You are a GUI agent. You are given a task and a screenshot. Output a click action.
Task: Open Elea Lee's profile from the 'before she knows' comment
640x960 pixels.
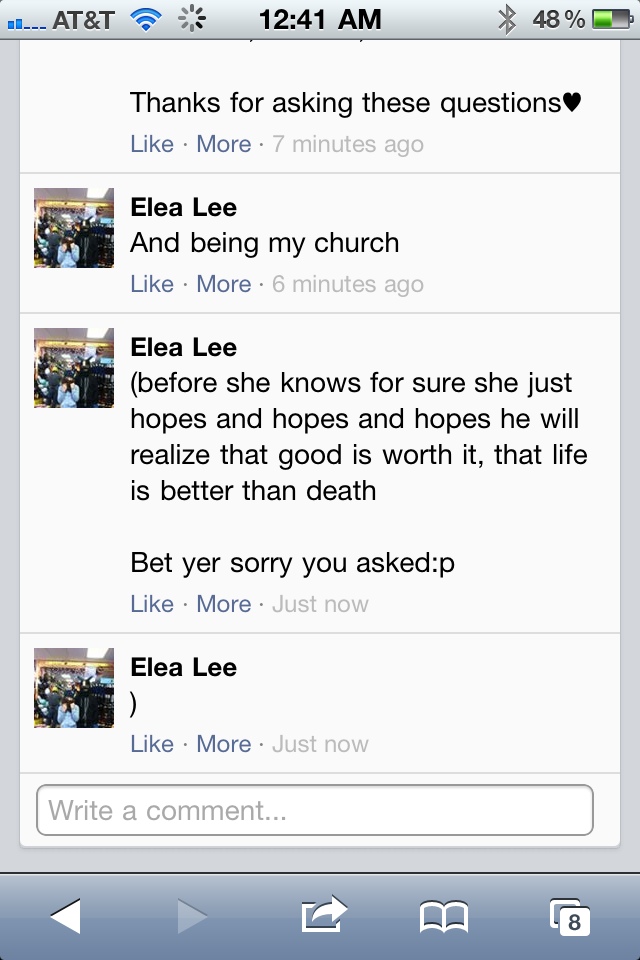pyautogui.click(x=183, y=348)
